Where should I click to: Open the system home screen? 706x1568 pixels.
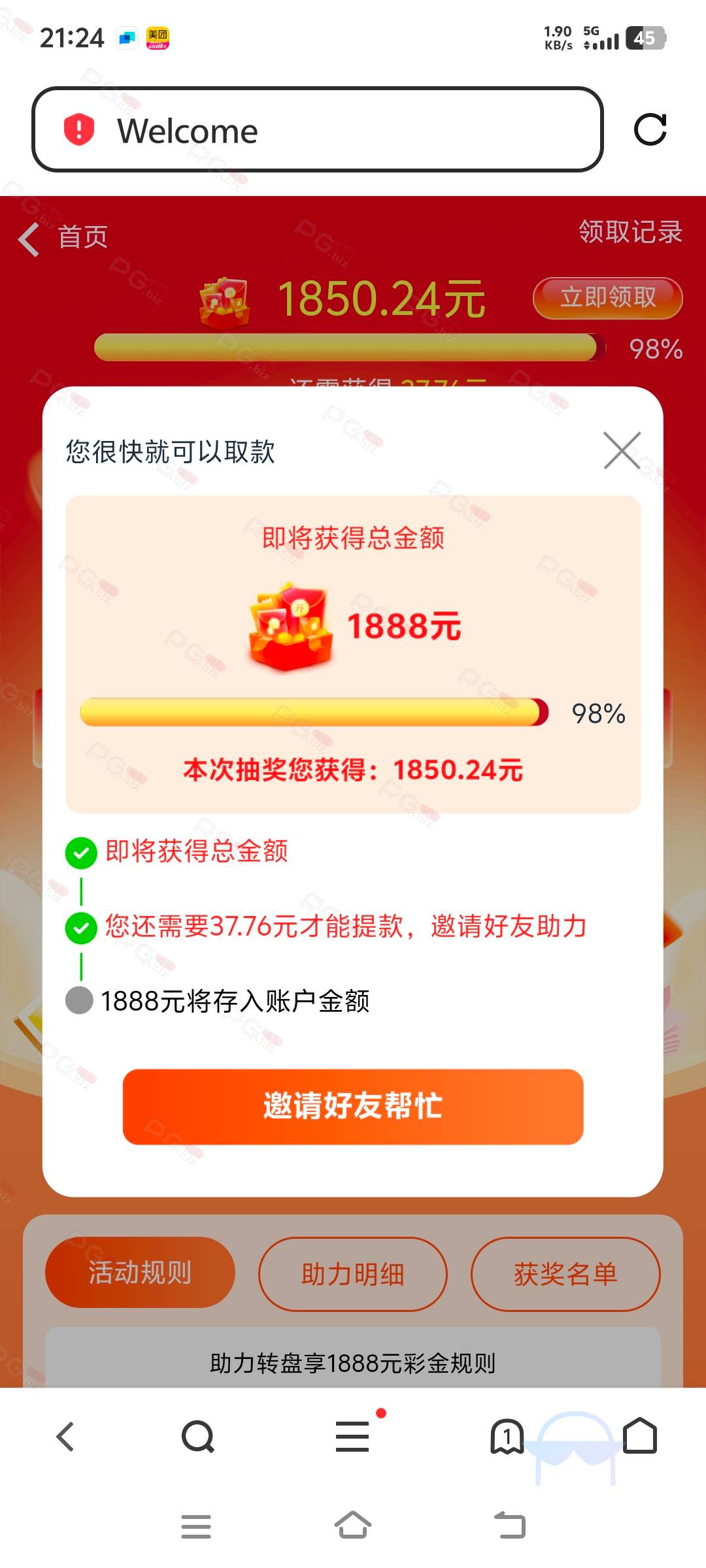(x=353, y=1526)
